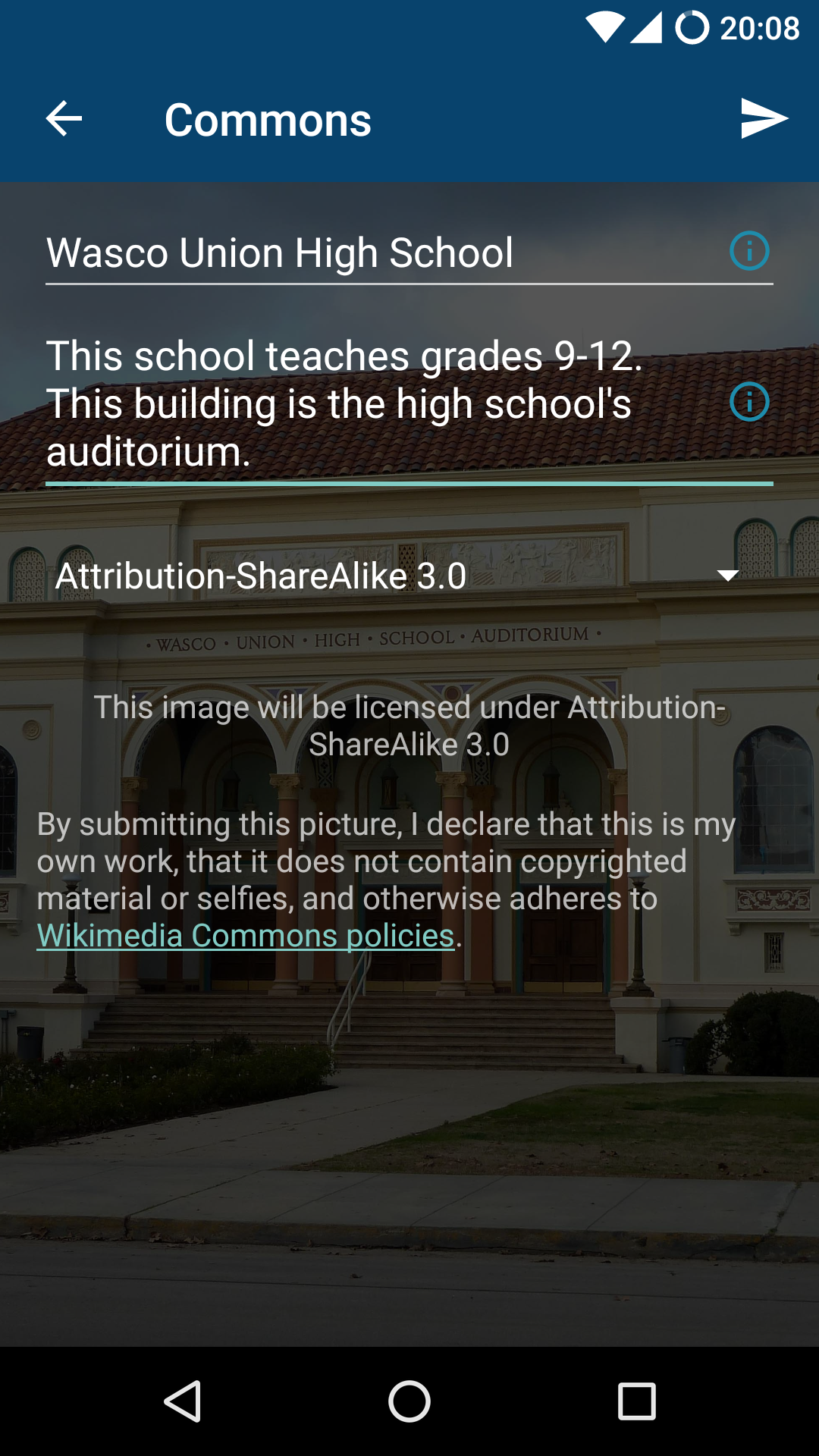Show info for the description field
This screenshot has width=819, height=1456.
749,402
